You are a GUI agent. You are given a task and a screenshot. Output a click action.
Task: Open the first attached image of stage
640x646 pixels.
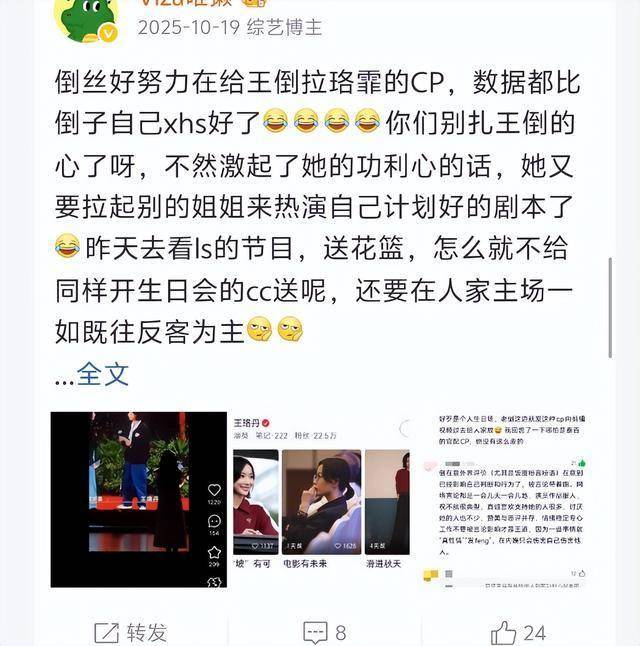click(138, 499)
